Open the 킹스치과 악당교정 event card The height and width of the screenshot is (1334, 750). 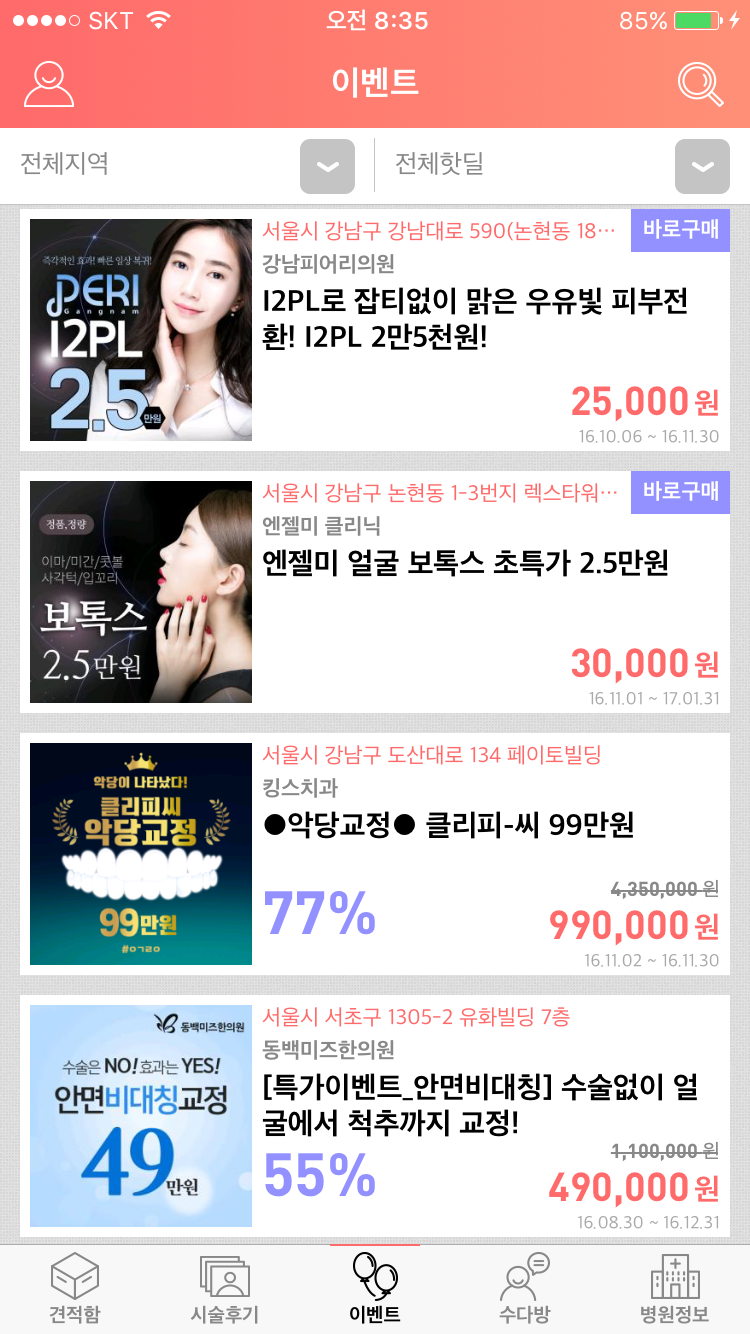[x=375, y=854]
